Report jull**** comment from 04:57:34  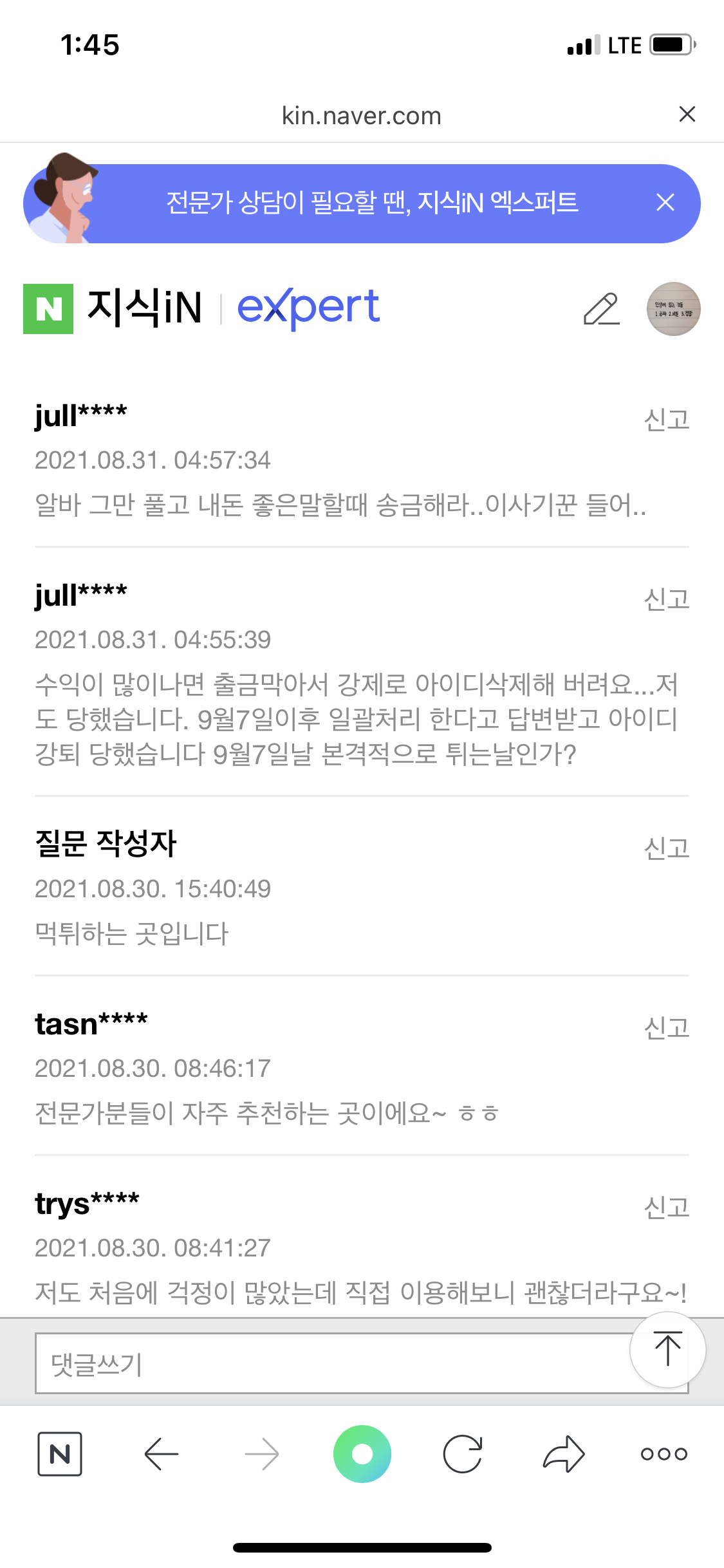pos(667,420)
